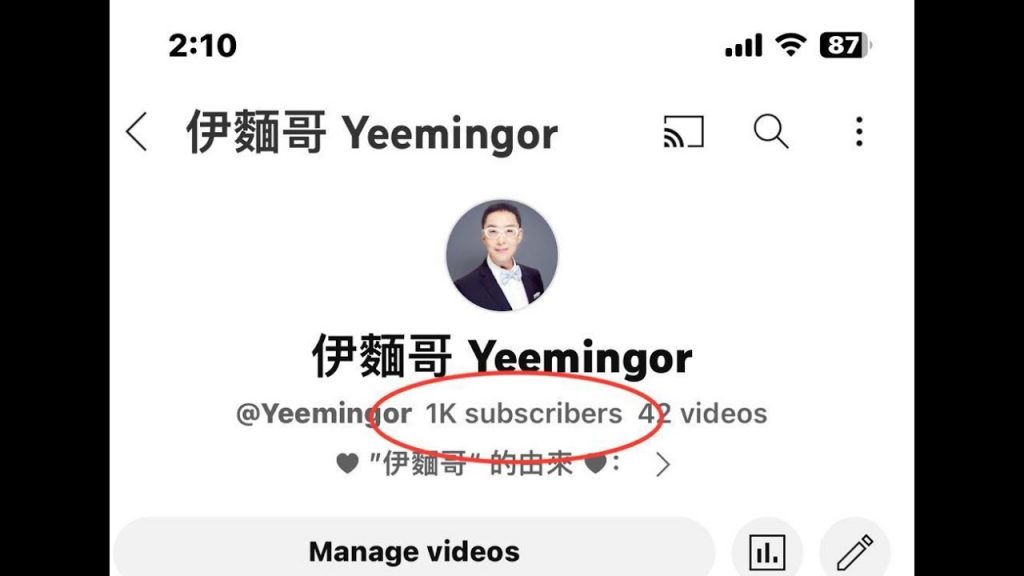Expand the channel description chevron
The image size is (1024, 576).
coord(662,465)
